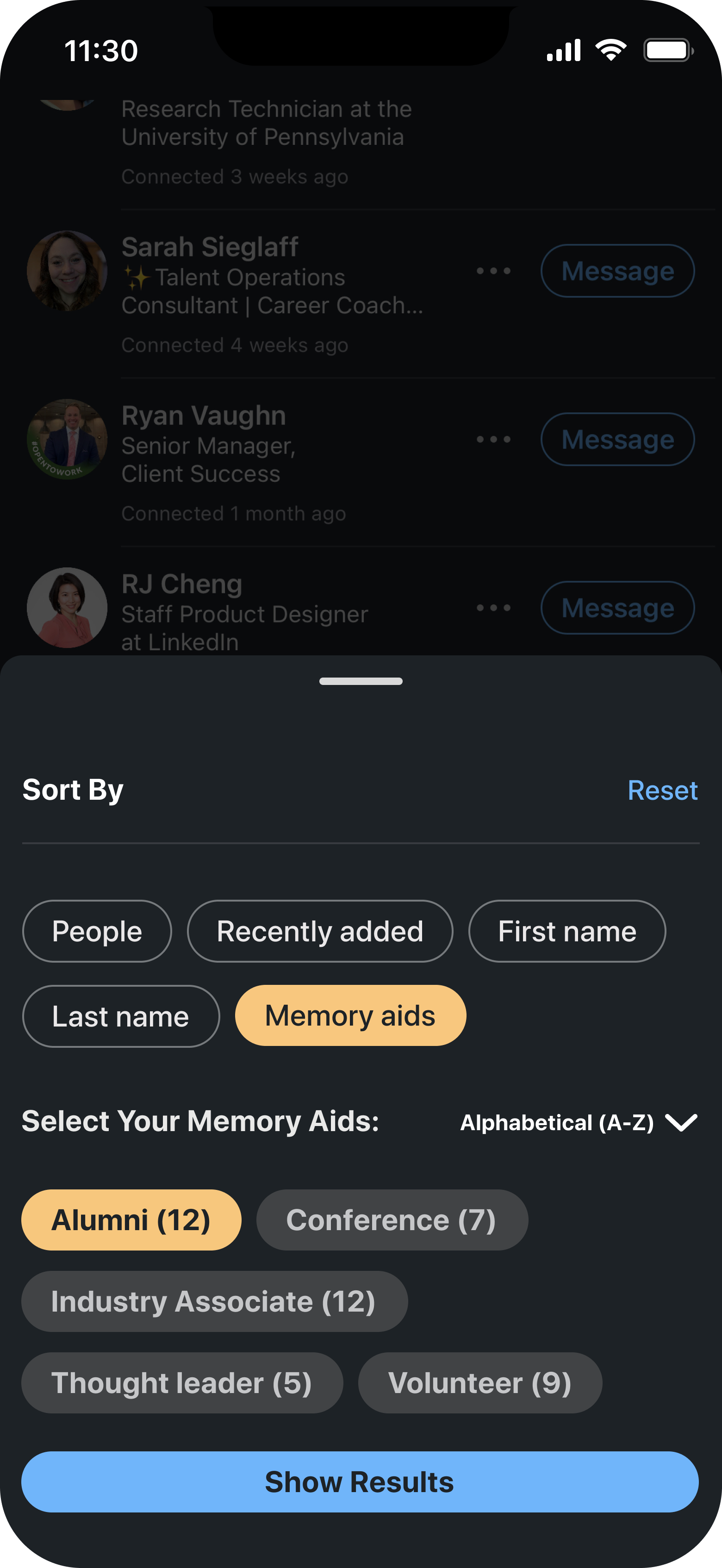The width and height of the screenshot is (722, 1568).
Task: Message RJ Cheng
Action: click(x=618, y=608)
